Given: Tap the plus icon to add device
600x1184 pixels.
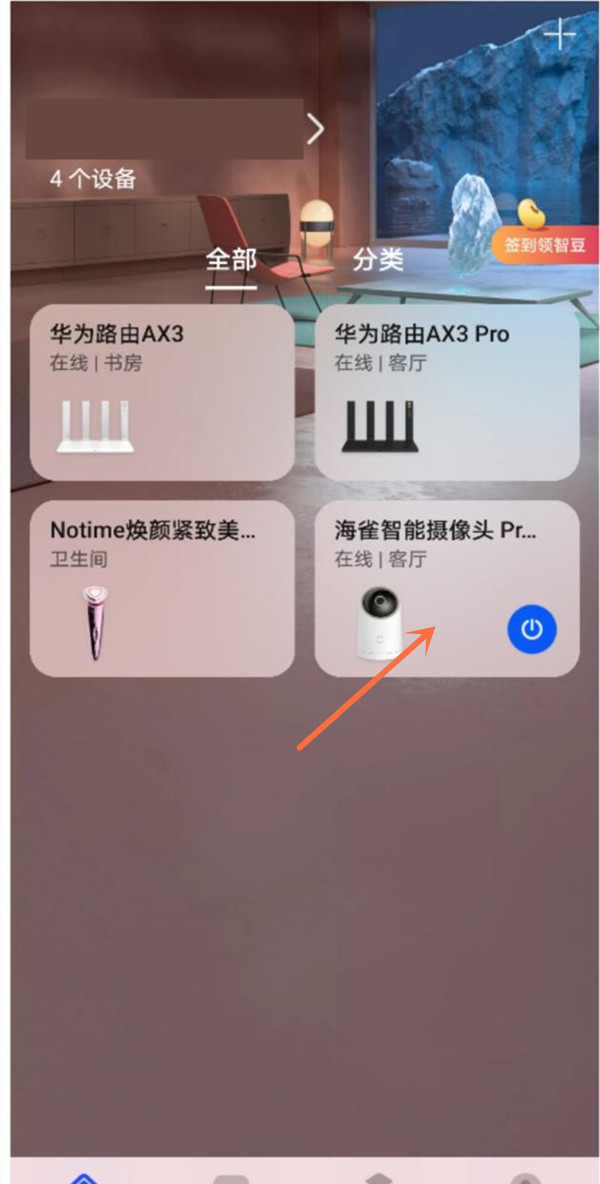Looking at the screenshot, I should click(559, 34).
